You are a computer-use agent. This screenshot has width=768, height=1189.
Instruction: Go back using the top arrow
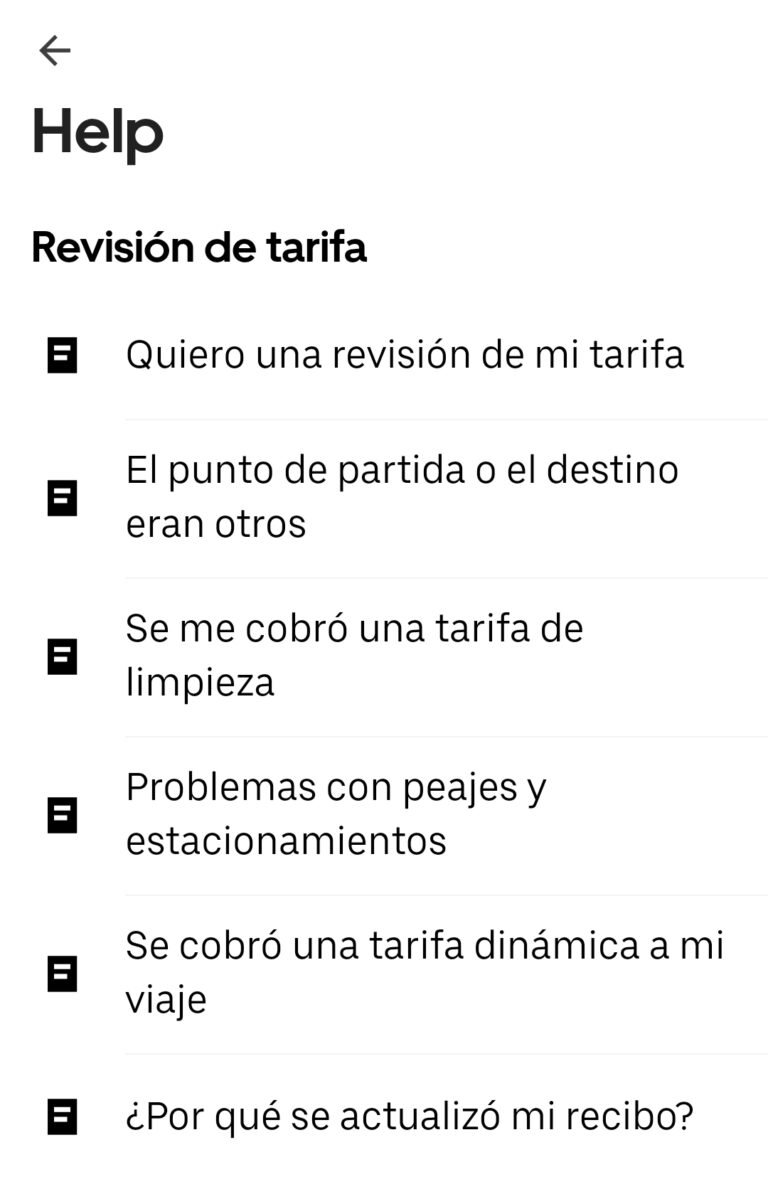(x=55, y=51)
